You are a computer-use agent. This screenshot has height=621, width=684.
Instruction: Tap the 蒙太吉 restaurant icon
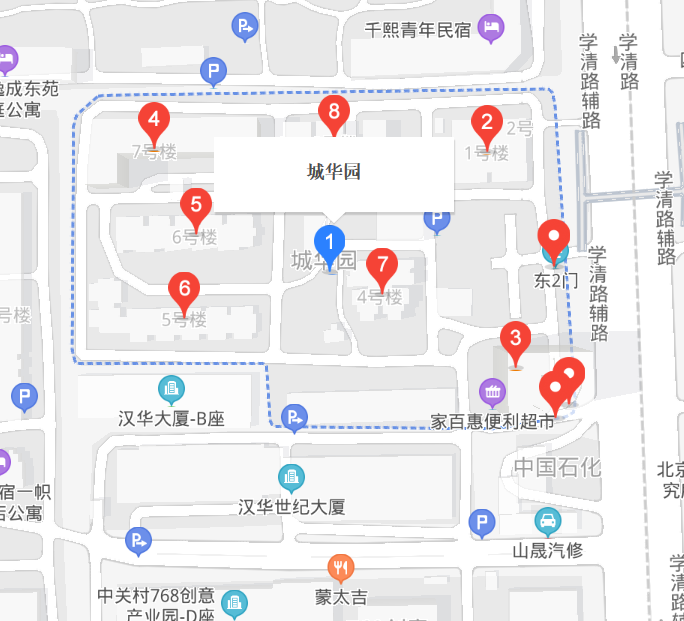pos(342,569)
